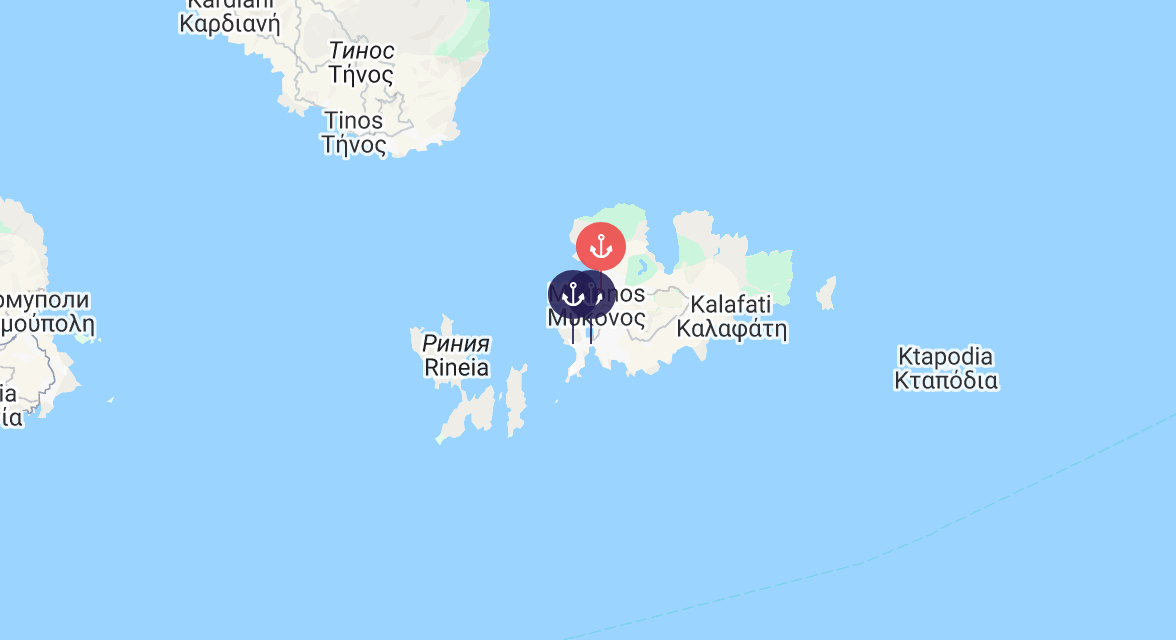1176x640 pixels.
Task: Tap the red anchor marker on Mykonos
Action: click(x=601, y=246)
